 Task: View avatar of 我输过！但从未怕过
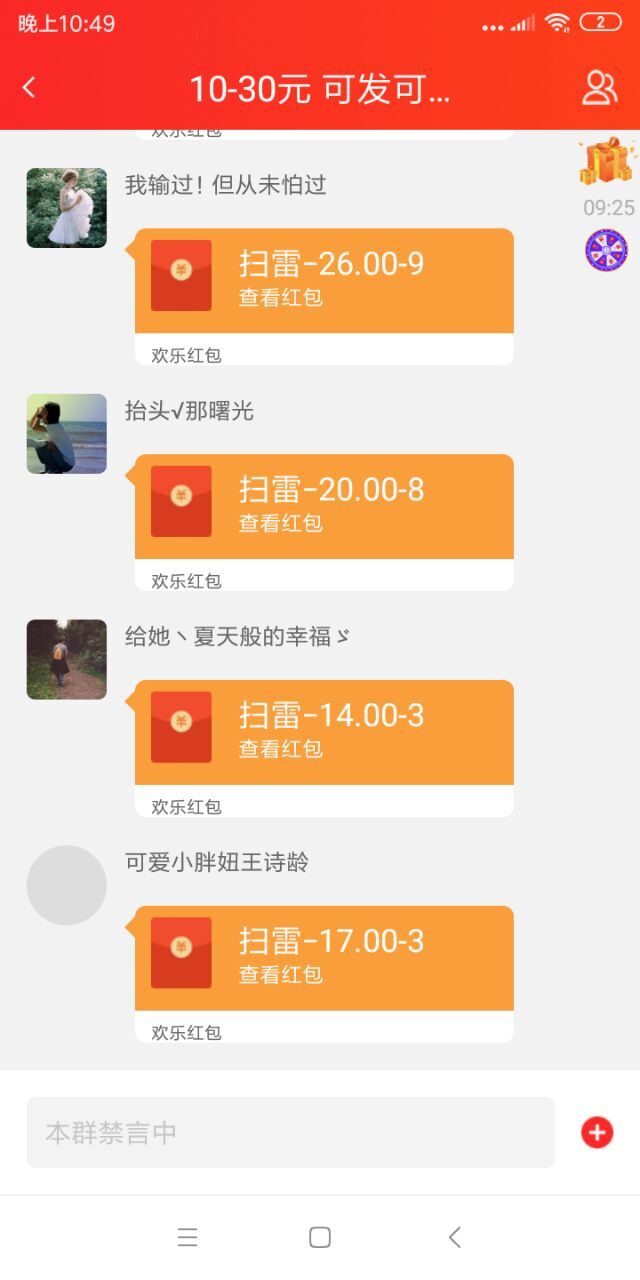[x=66, y=208]
